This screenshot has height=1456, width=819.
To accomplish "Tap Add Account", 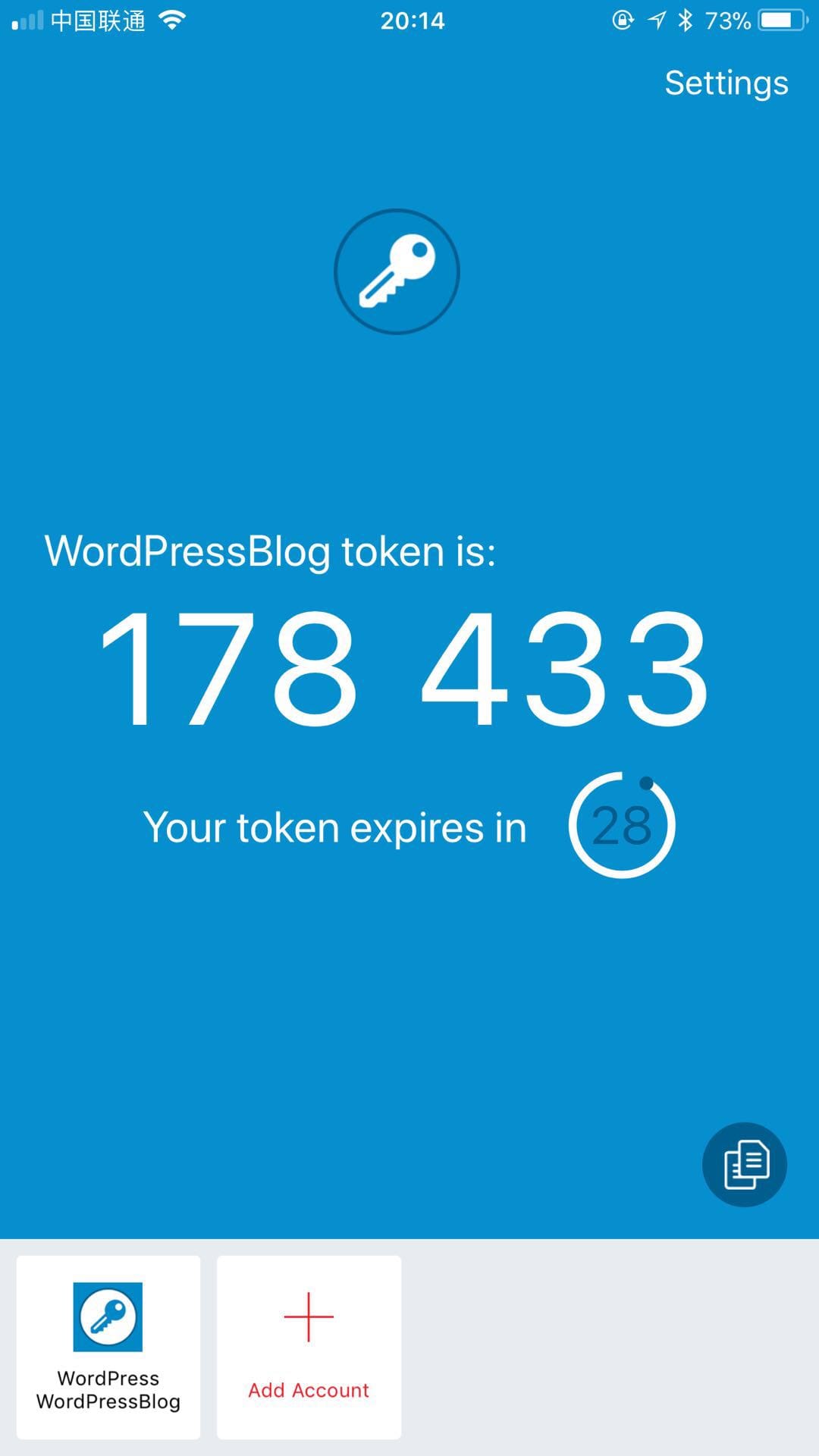I will [309, 1347].
